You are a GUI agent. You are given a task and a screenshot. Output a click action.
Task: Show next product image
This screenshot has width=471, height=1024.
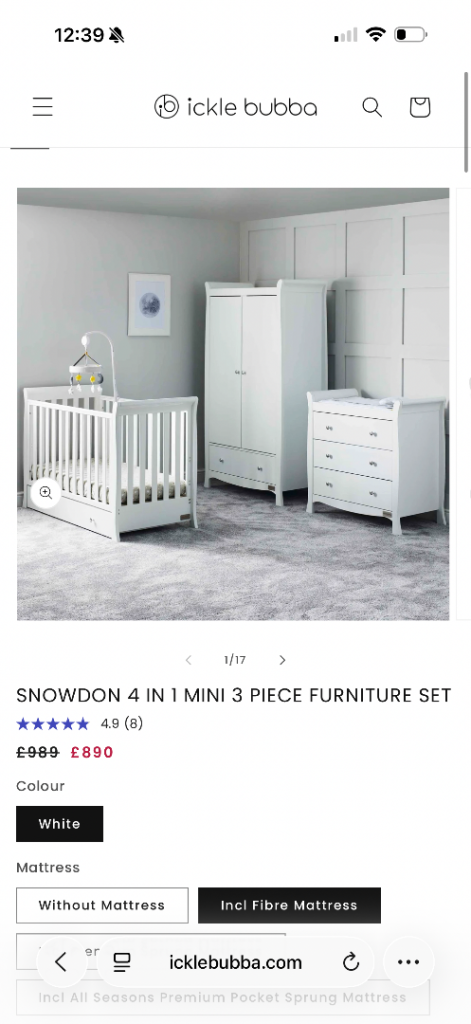[x=282, y=660]
